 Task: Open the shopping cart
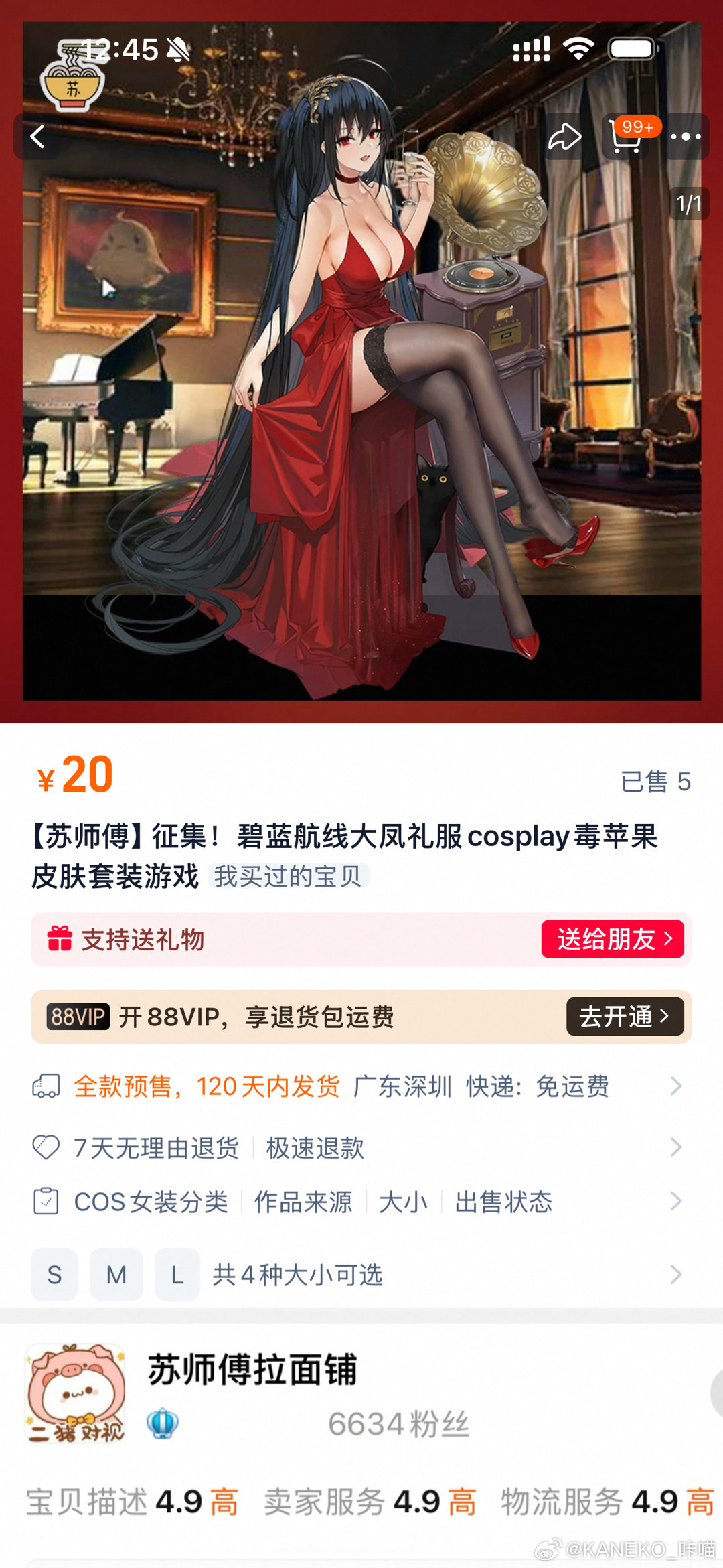(627, 137)
